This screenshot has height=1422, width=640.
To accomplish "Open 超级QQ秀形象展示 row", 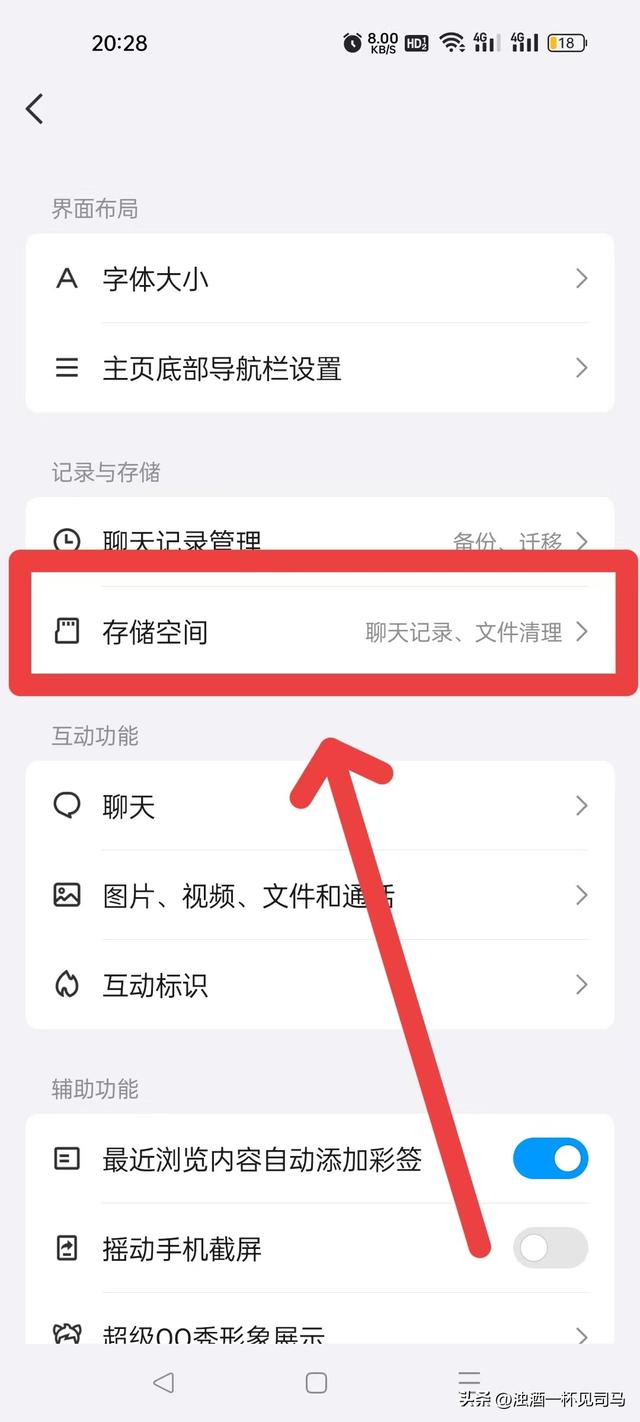I will point(320,1332).
